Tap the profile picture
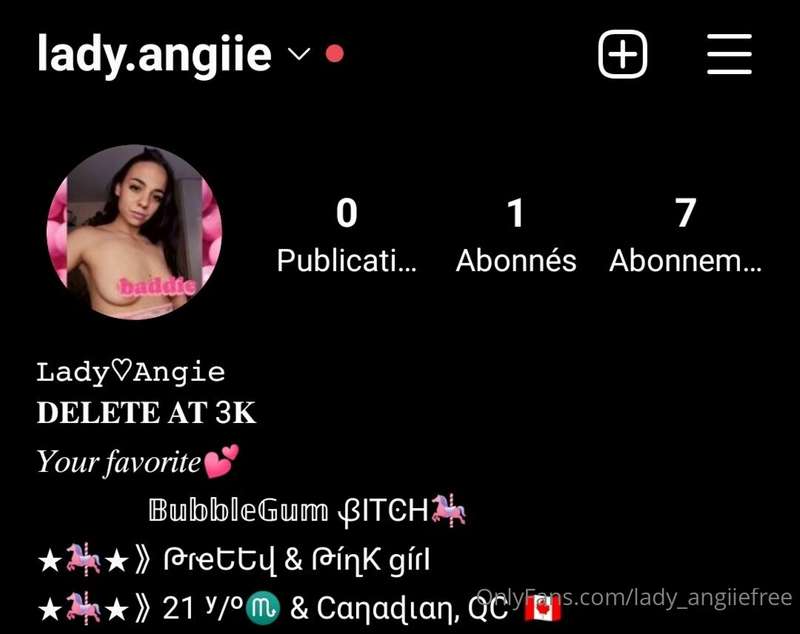Image resolution: width=800 pixels, height=634 pixels. (x=134, y=232)
